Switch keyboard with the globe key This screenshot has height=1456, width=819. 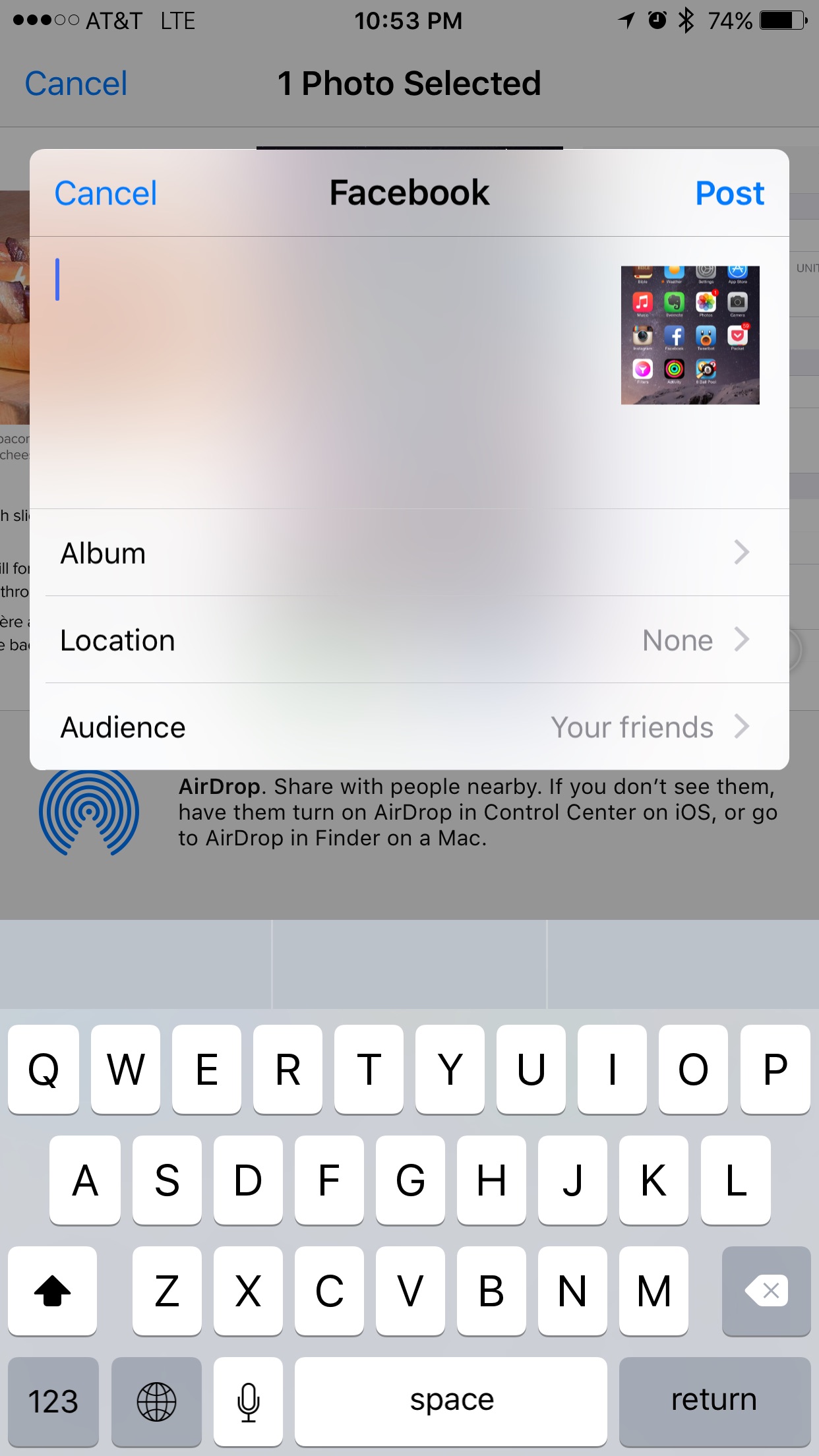(156, 1401)
